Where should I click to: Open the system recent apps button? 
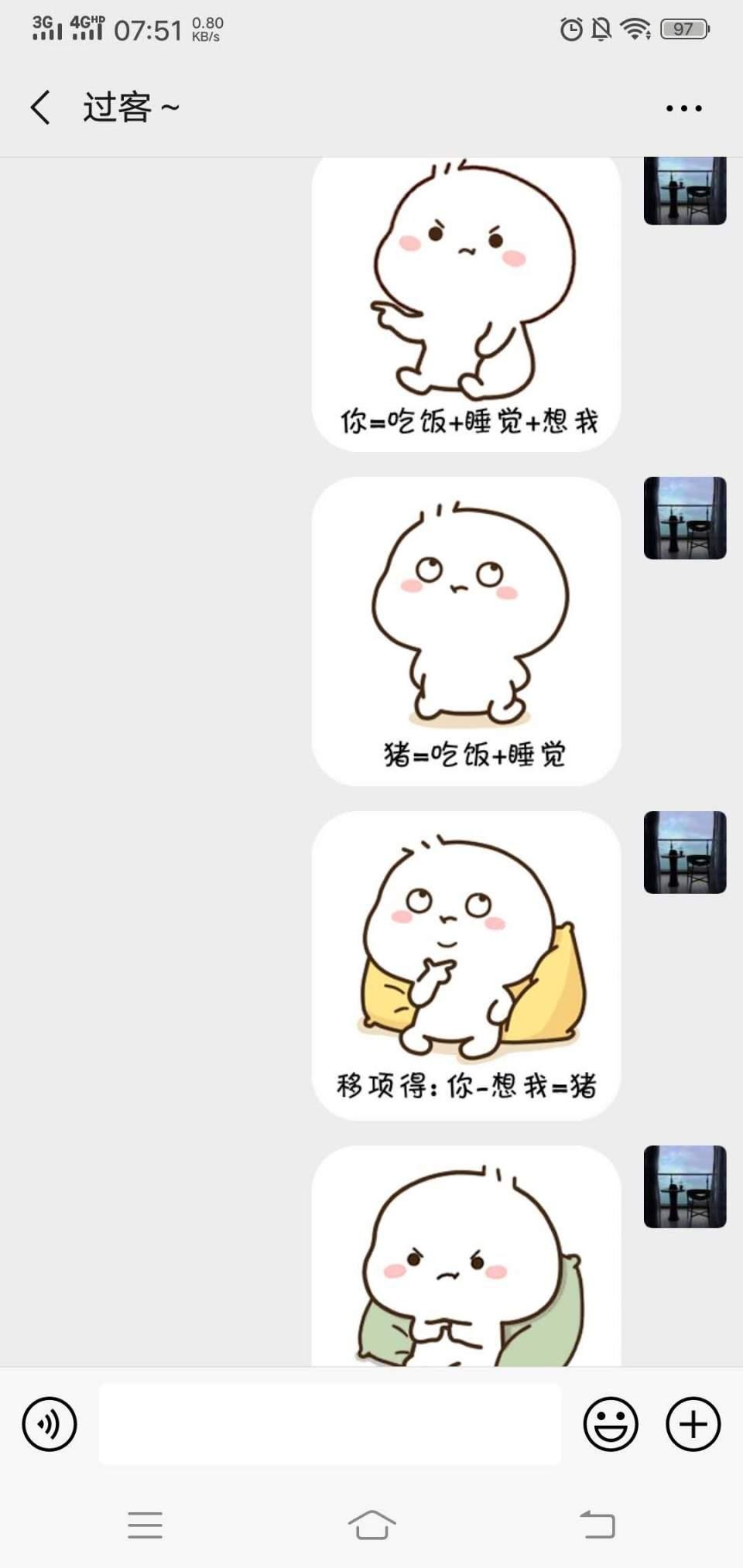click(x=145, y=1525)
